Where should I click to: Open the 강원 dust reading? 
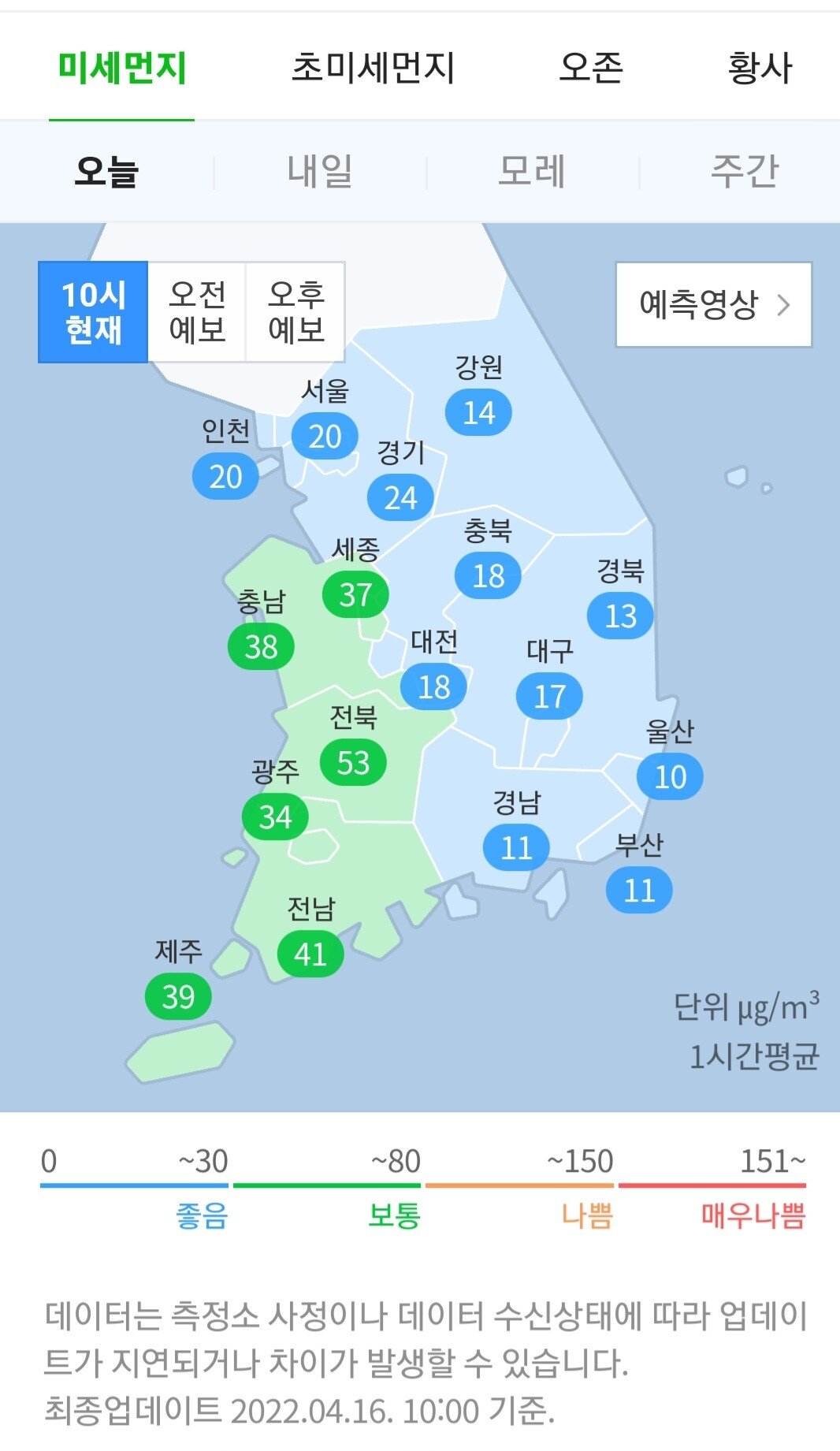pos(478,412)
